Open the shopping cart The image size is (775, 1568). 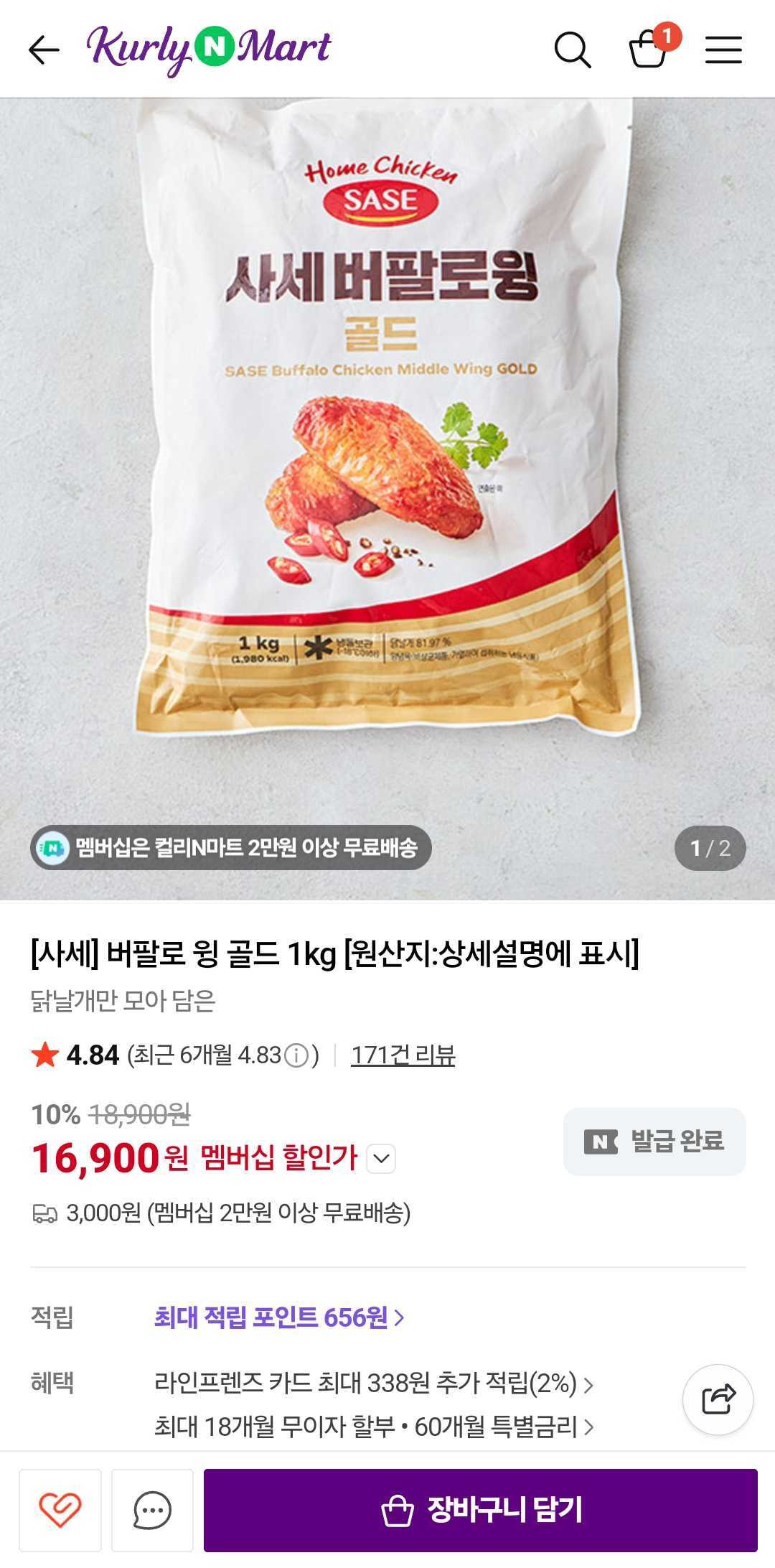coord(648,49)
